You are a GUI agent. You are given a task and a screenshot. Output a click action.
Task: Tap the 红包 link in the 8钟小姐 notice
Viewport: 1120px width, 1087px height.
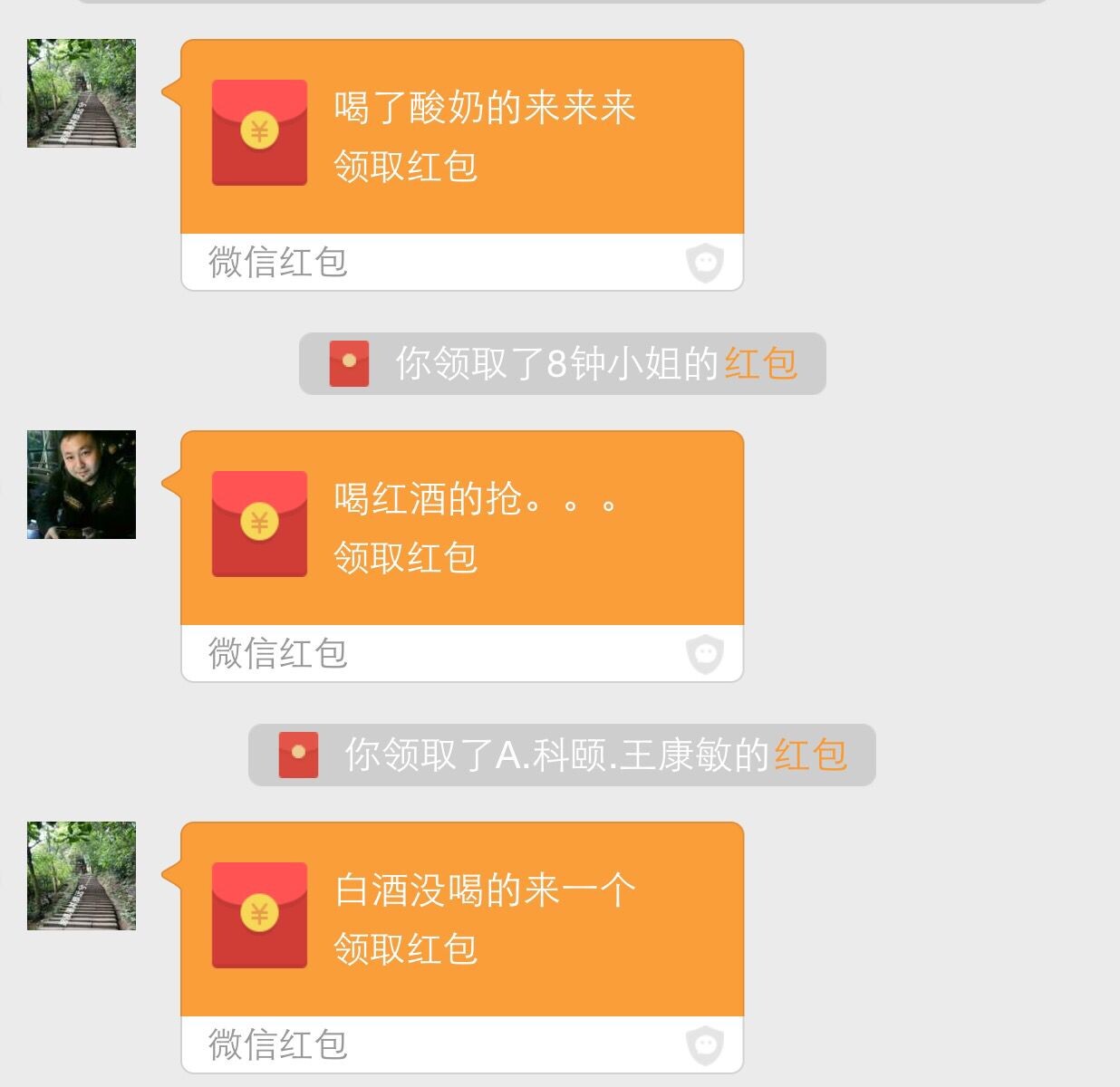[760, 364]
